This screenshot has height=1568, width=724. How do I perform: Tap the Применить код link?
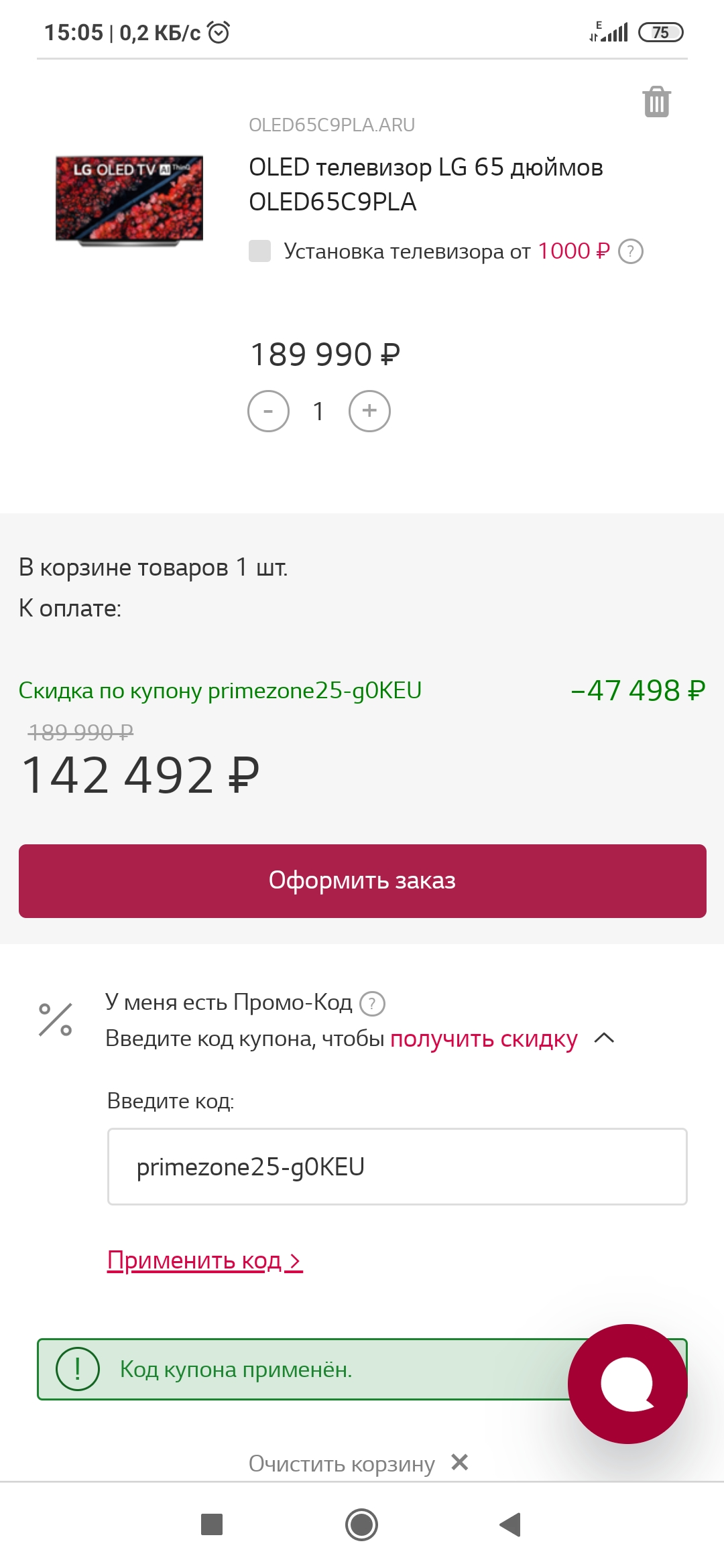click(204, 1260)
